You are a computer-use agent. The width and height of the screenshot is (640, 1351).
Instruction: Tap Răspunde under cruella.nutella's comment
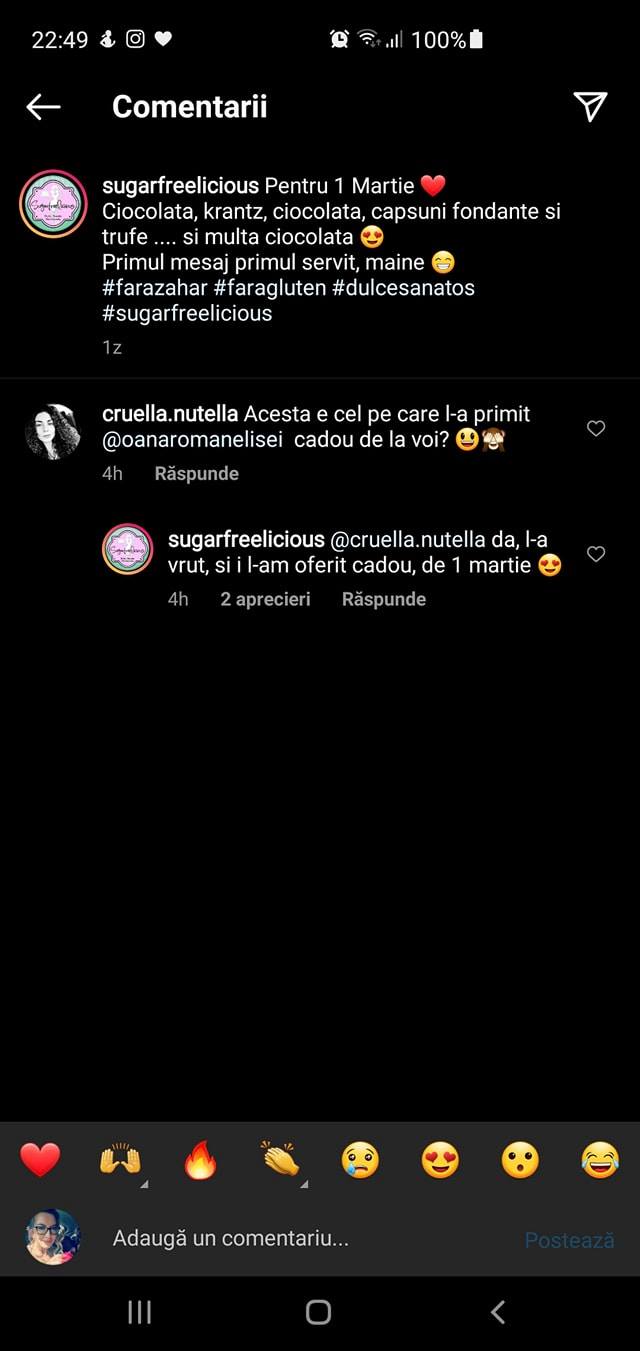point(196,474)
